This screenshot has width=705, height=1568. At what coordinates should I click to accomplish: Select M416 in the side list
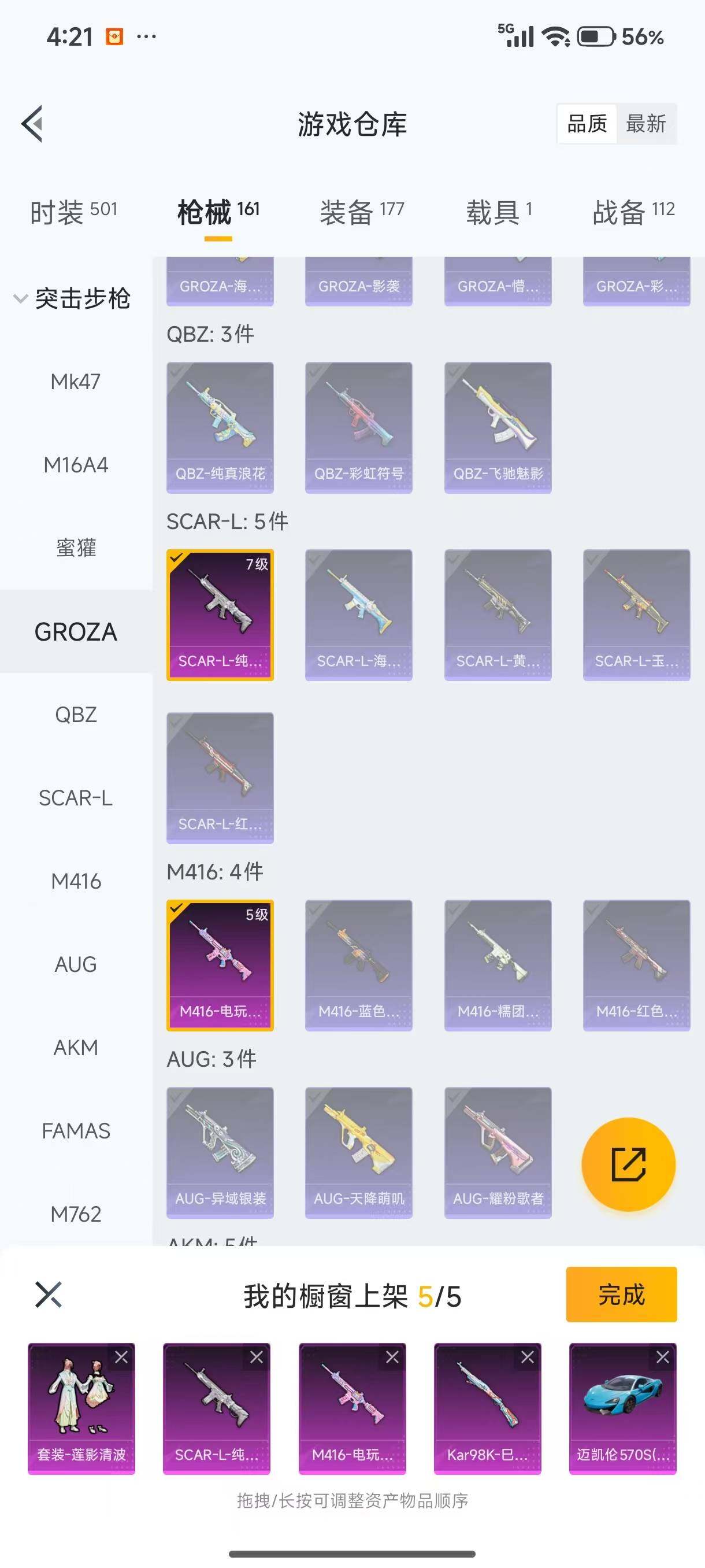[x=76, y=881]
